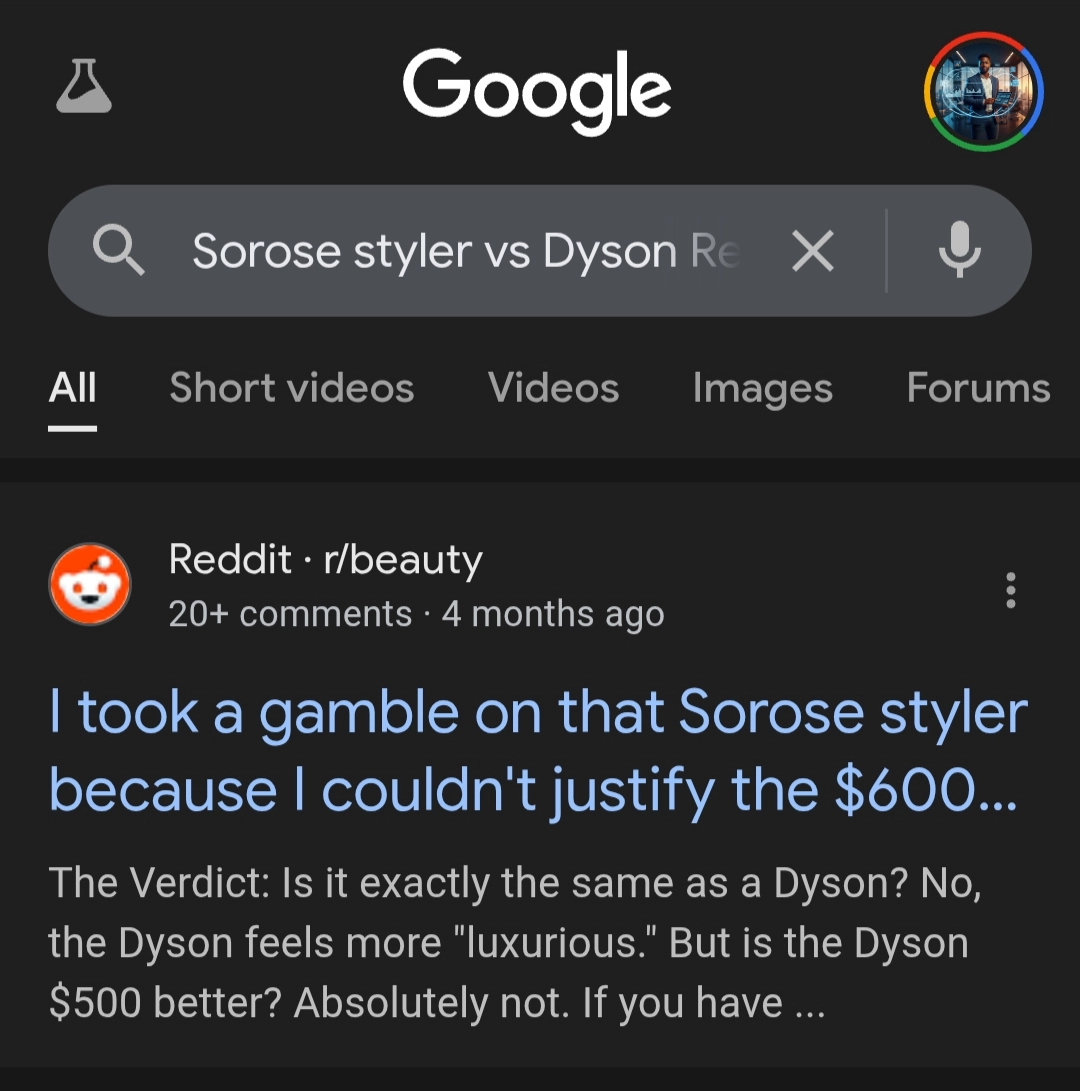Open the three-dot options for the Reddit result
Image resolution: width=1080 pixels, height=1091 pixels.
tap(1010, 591)
